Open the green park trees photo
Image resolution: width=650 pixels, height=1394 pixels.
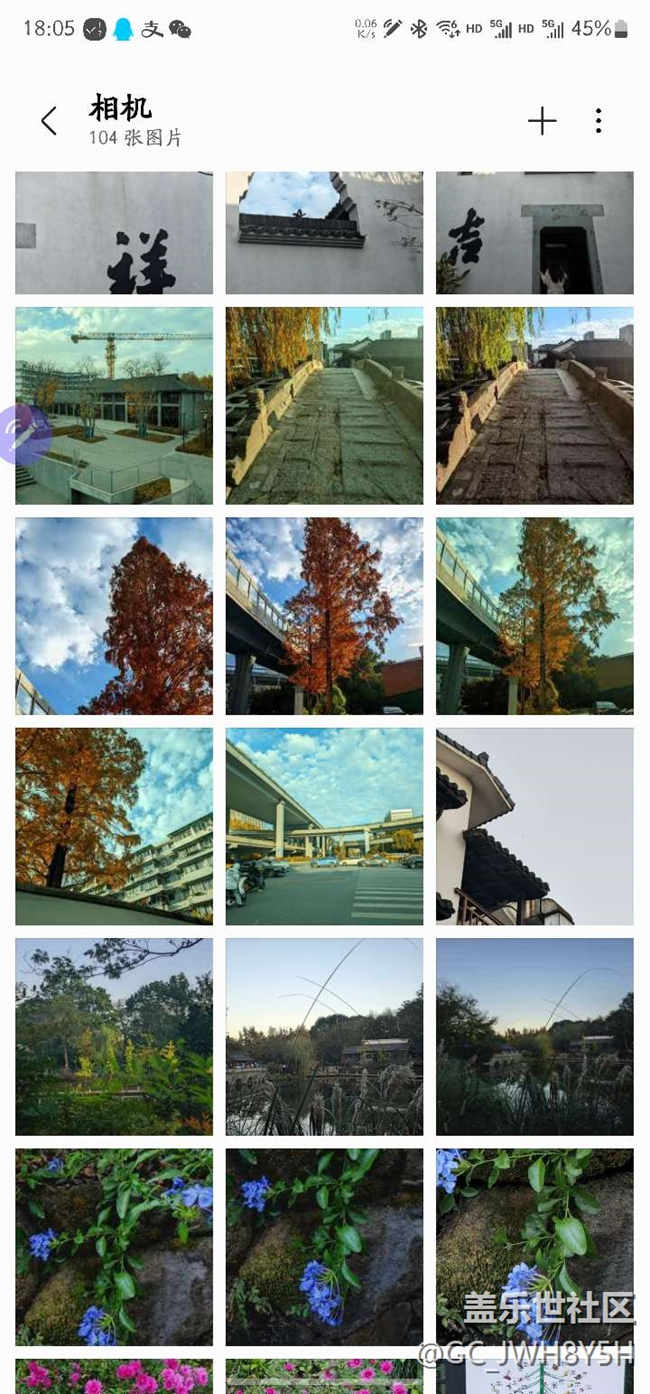[114, 1036]
